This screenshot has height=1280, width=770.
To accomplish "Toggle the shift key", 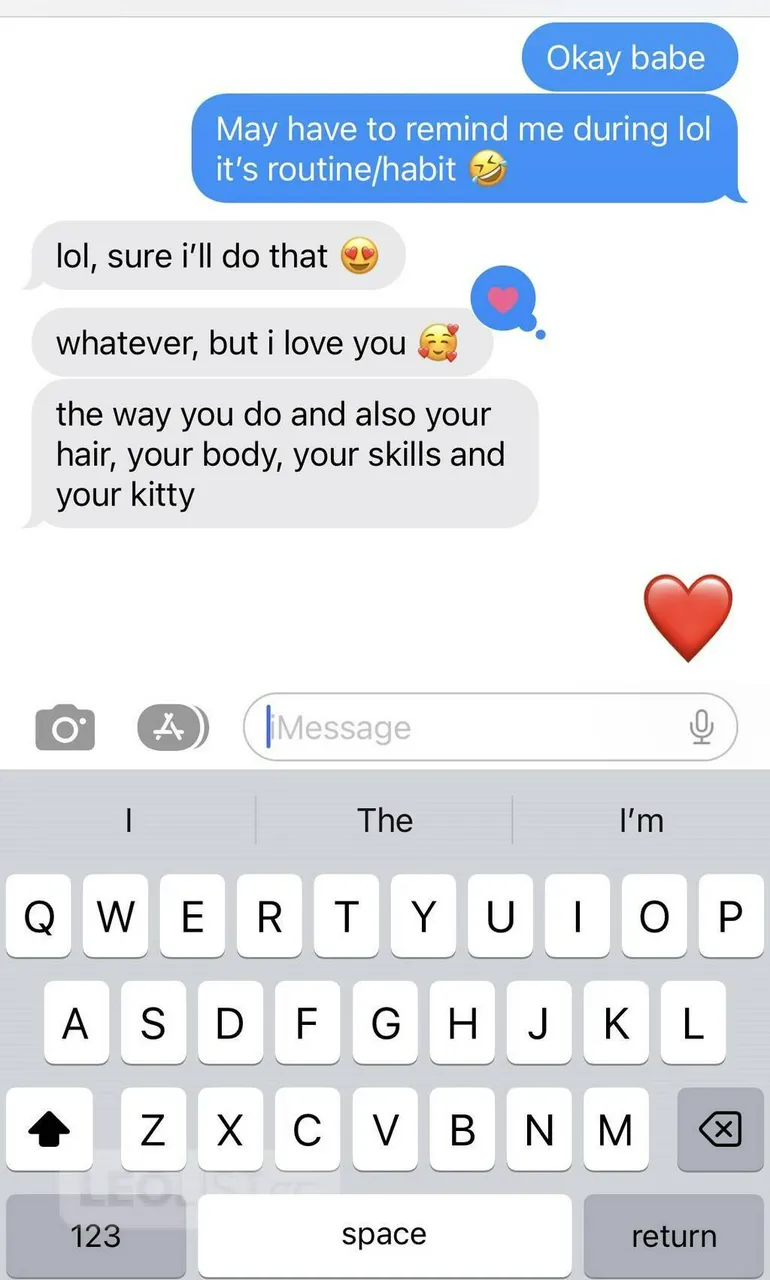I will click(x=49, y=1130).
